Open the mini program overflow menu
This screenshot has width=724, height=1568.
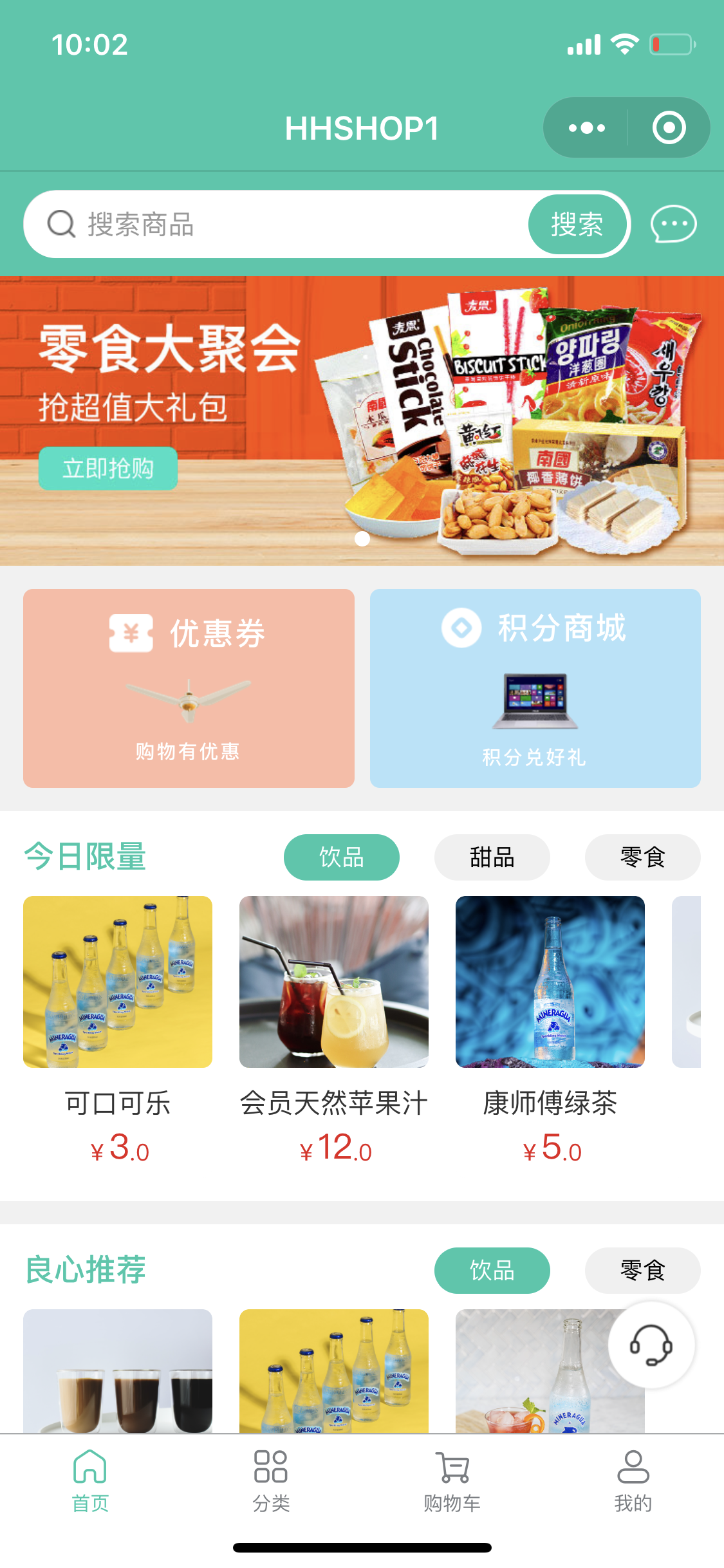click(586, 128)
